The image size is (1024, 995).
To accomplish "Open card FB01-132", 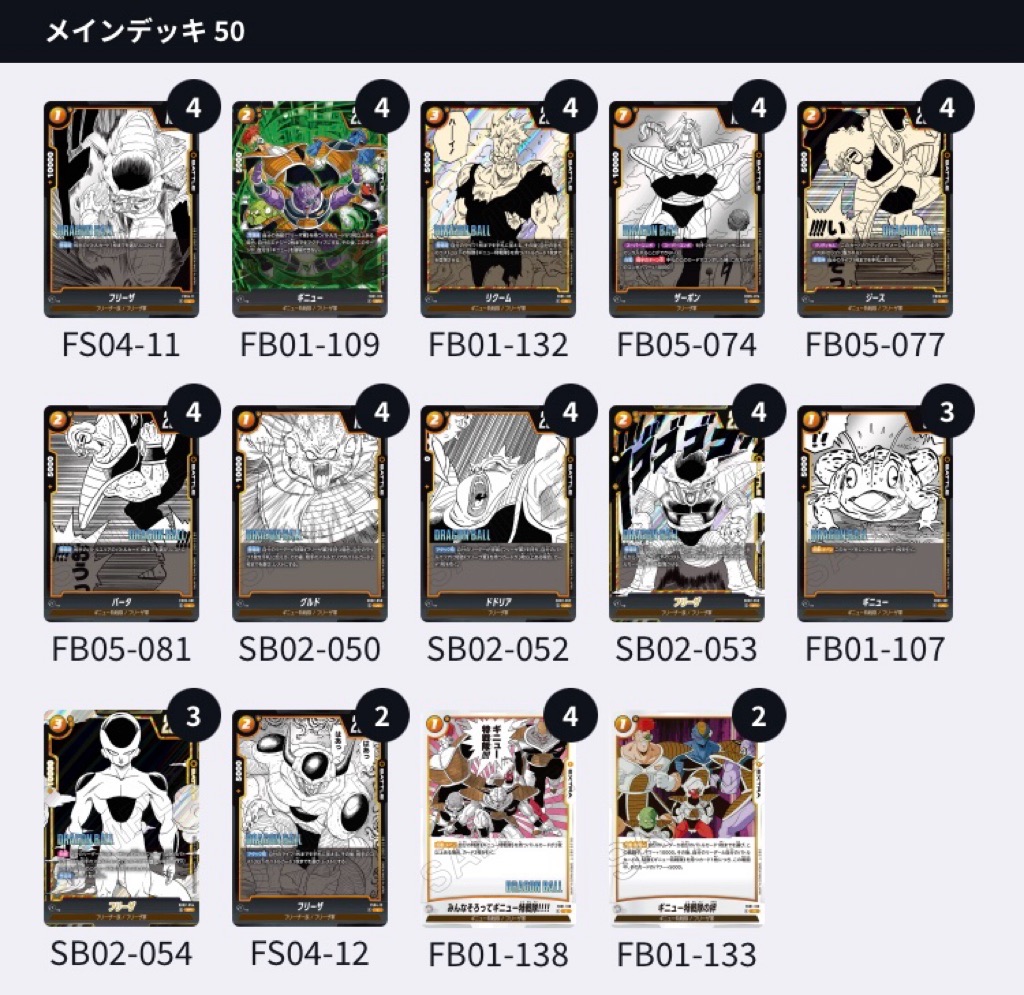I will pyautogui.click(x=498, y=209).
